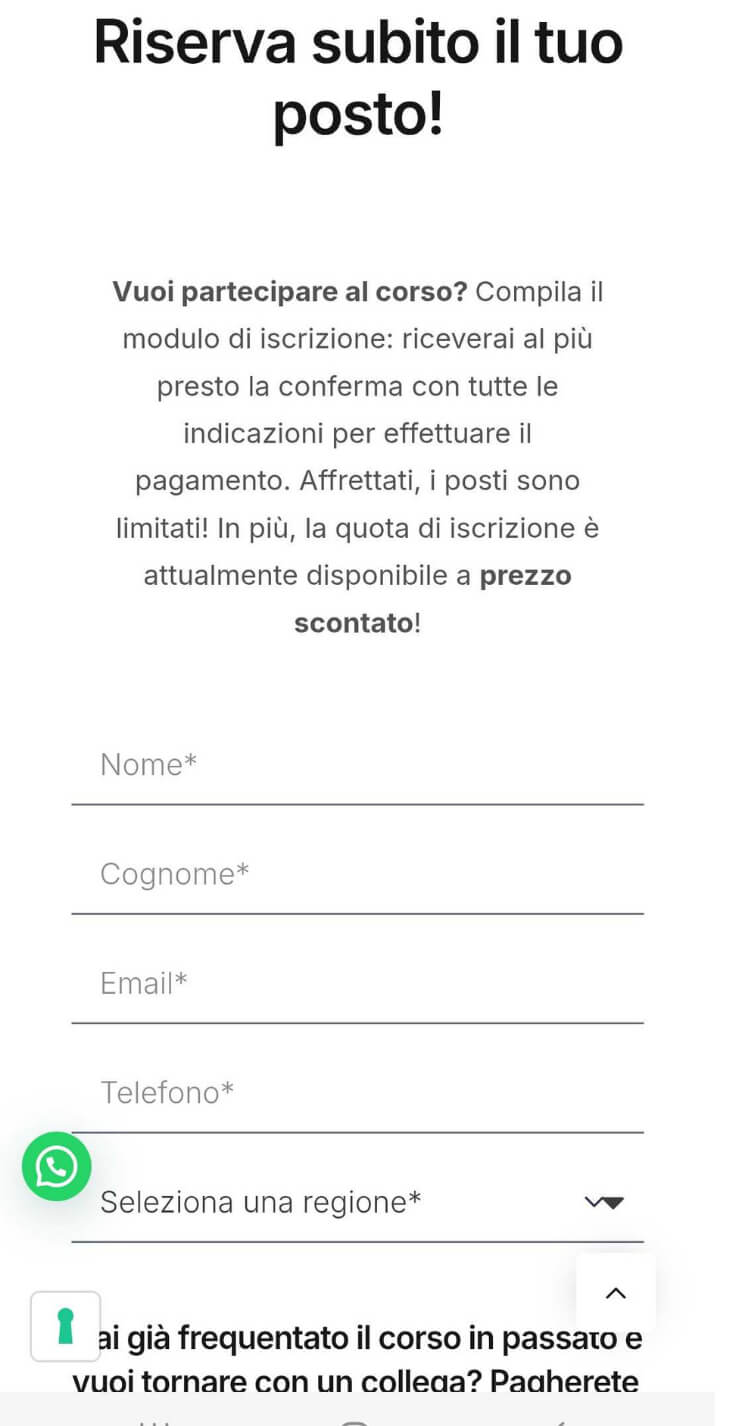The width and height of the screenshot is (736, 1426).
Task: Enter the Telefono field
Action: (x=357, y=1093)
